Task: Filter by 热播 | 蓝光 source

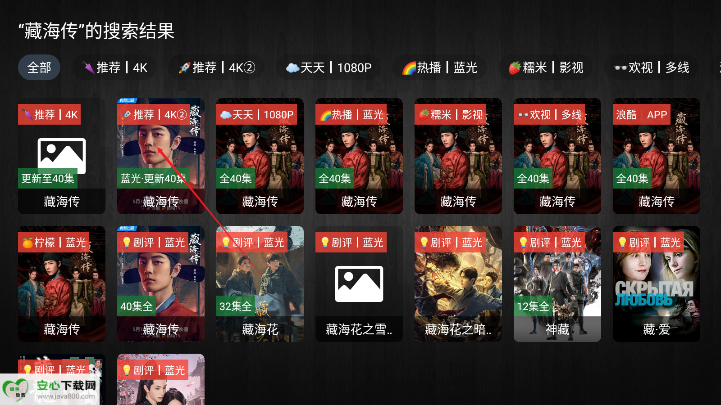Action: click(439, 68)
